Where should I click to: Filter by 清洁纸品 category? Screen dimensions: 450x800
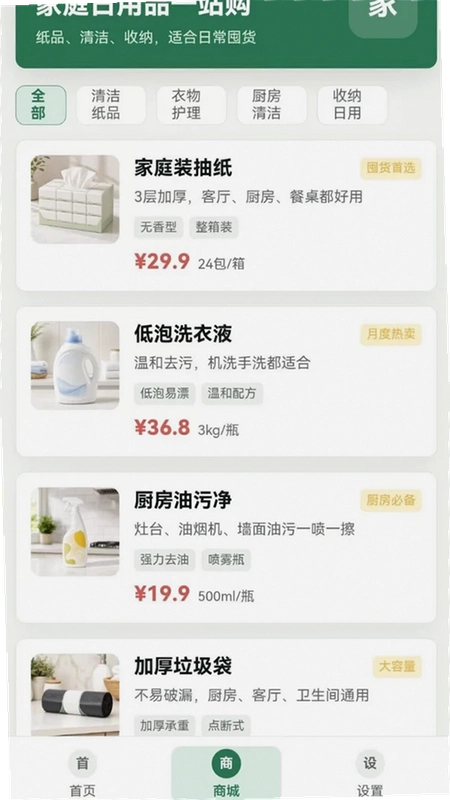coord(111,105)
